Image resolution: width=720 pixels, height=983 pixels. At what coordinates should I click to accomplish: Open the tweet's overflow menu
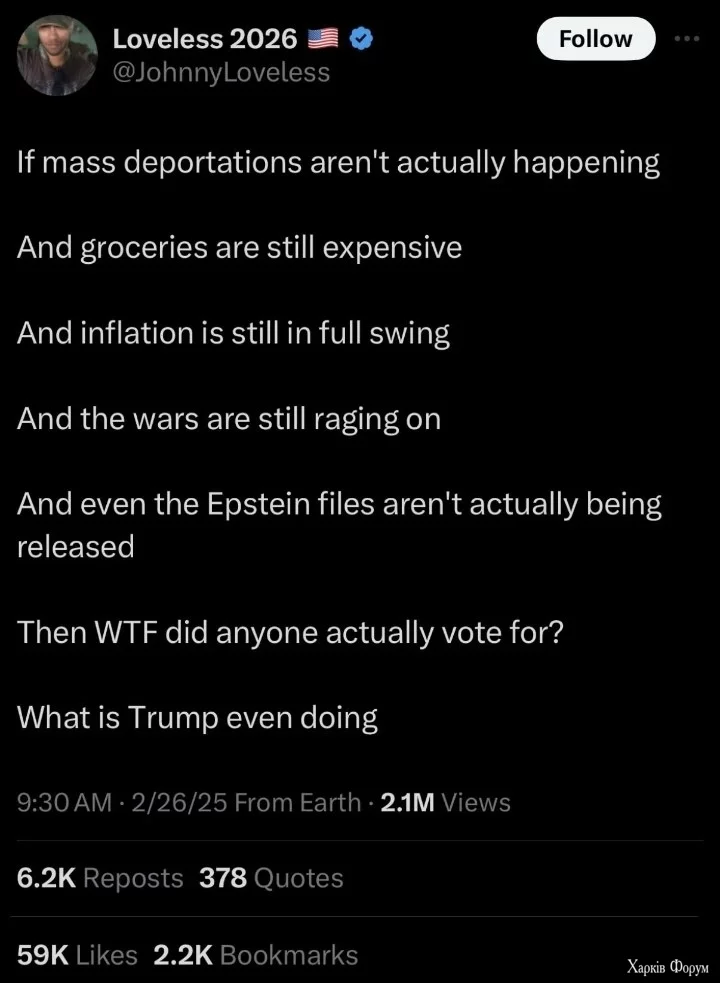(688, 39)
